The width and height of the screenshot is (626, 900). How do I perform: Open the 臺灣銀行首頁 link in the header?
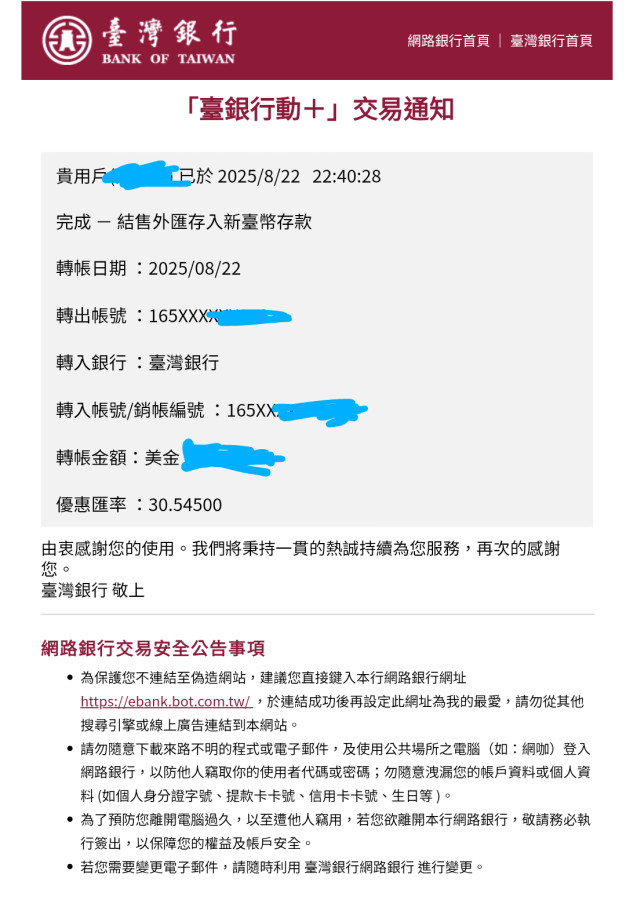click(551, 41)
